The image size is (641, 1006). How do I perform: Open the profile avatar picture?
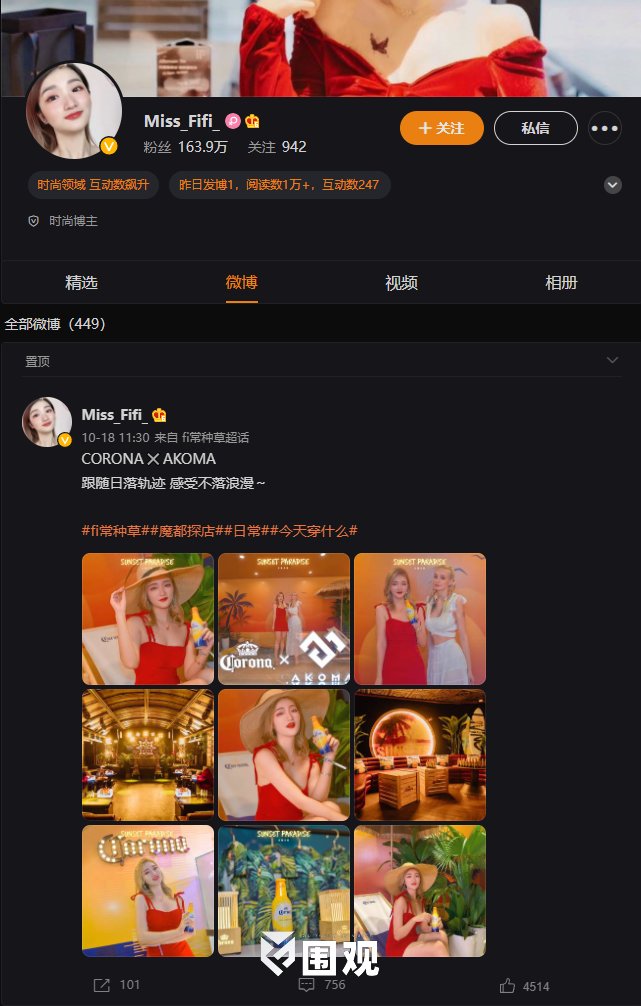tap(74, 110)
